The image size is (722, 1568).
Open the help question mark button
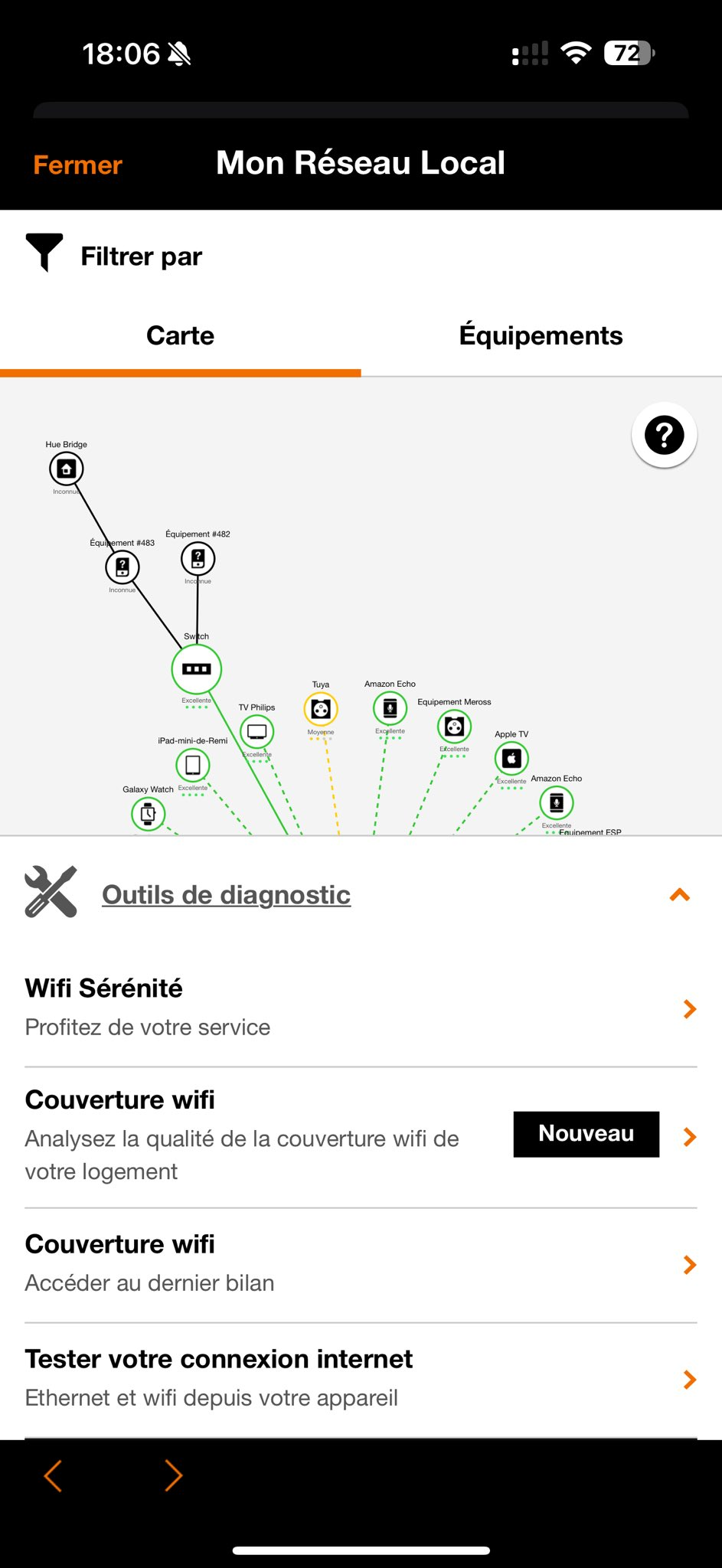(x=664, y=435)
